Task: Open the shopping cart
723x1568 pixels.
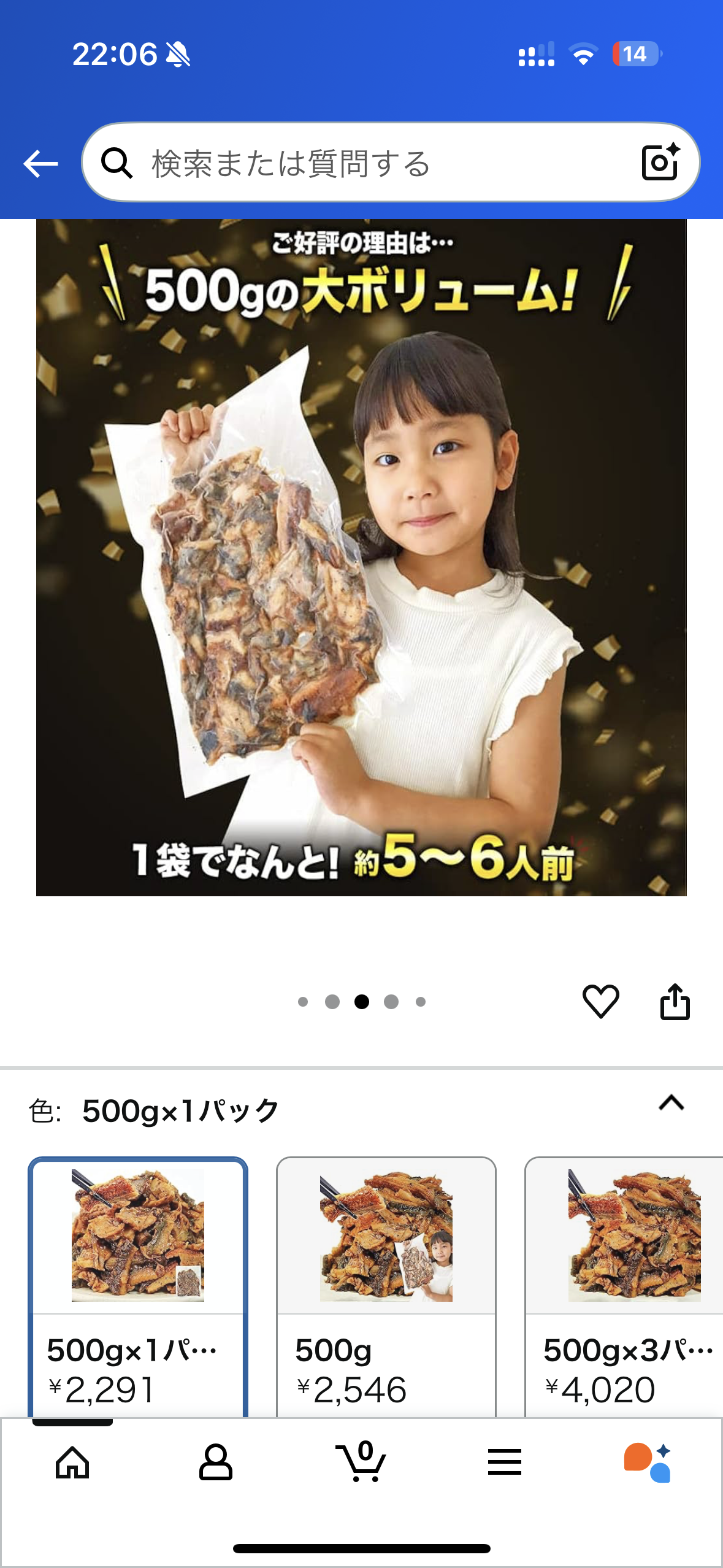Action: tap(361, 1461)
